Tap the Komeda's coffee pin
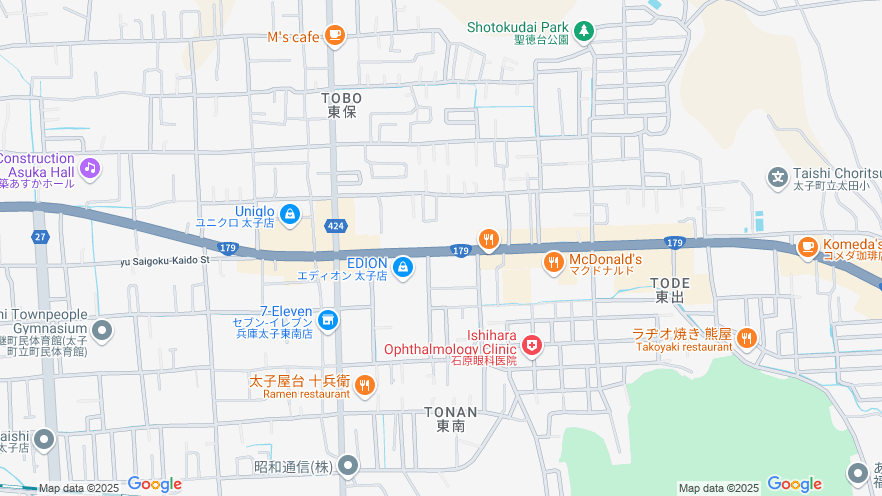 coord(807,247)
